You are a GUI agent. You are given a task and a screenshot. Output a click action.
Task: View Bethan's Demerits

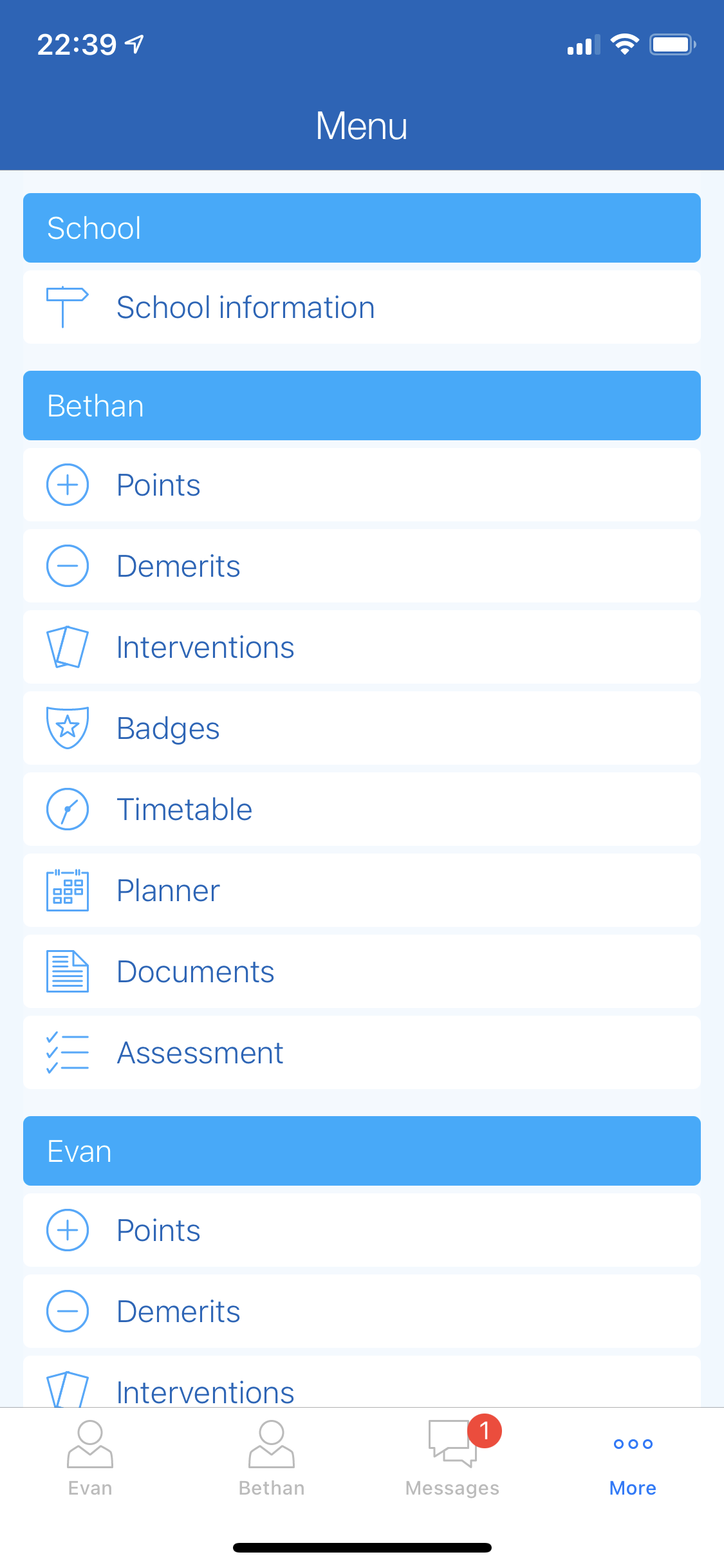(361, 566)
